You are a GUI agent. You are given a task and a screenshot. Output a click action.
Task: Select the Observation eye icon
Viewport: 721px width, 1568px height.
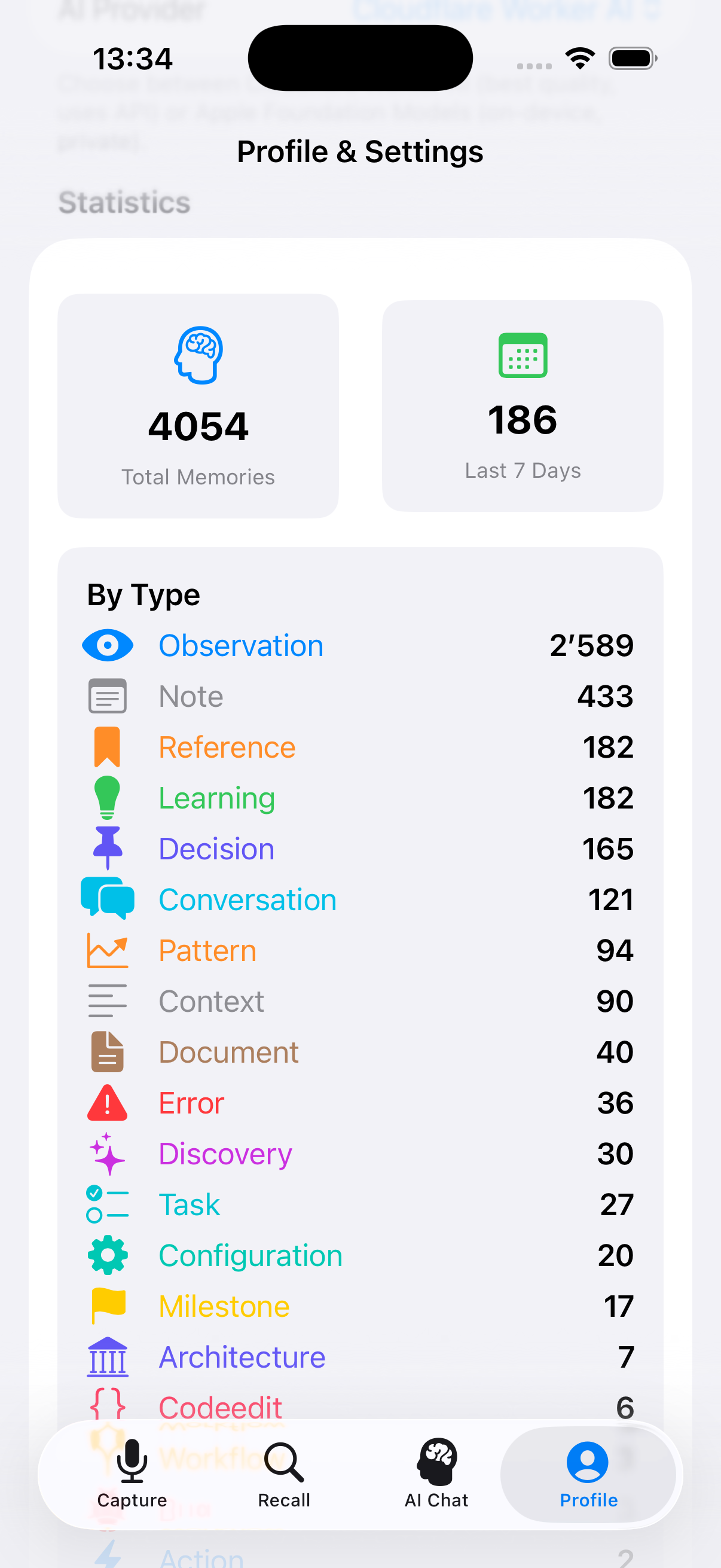point(107,645)
